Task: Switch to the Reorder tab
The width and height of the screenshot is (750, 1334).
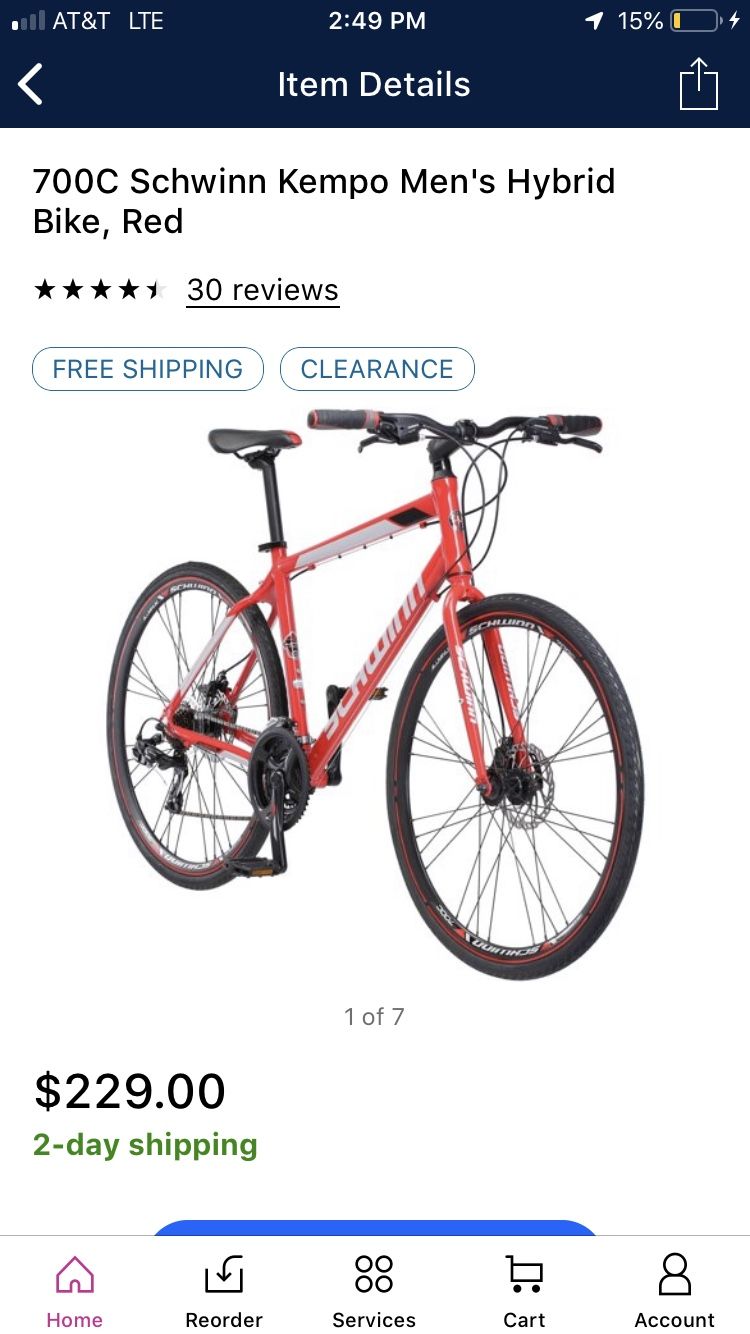Action: [224, 1289]
